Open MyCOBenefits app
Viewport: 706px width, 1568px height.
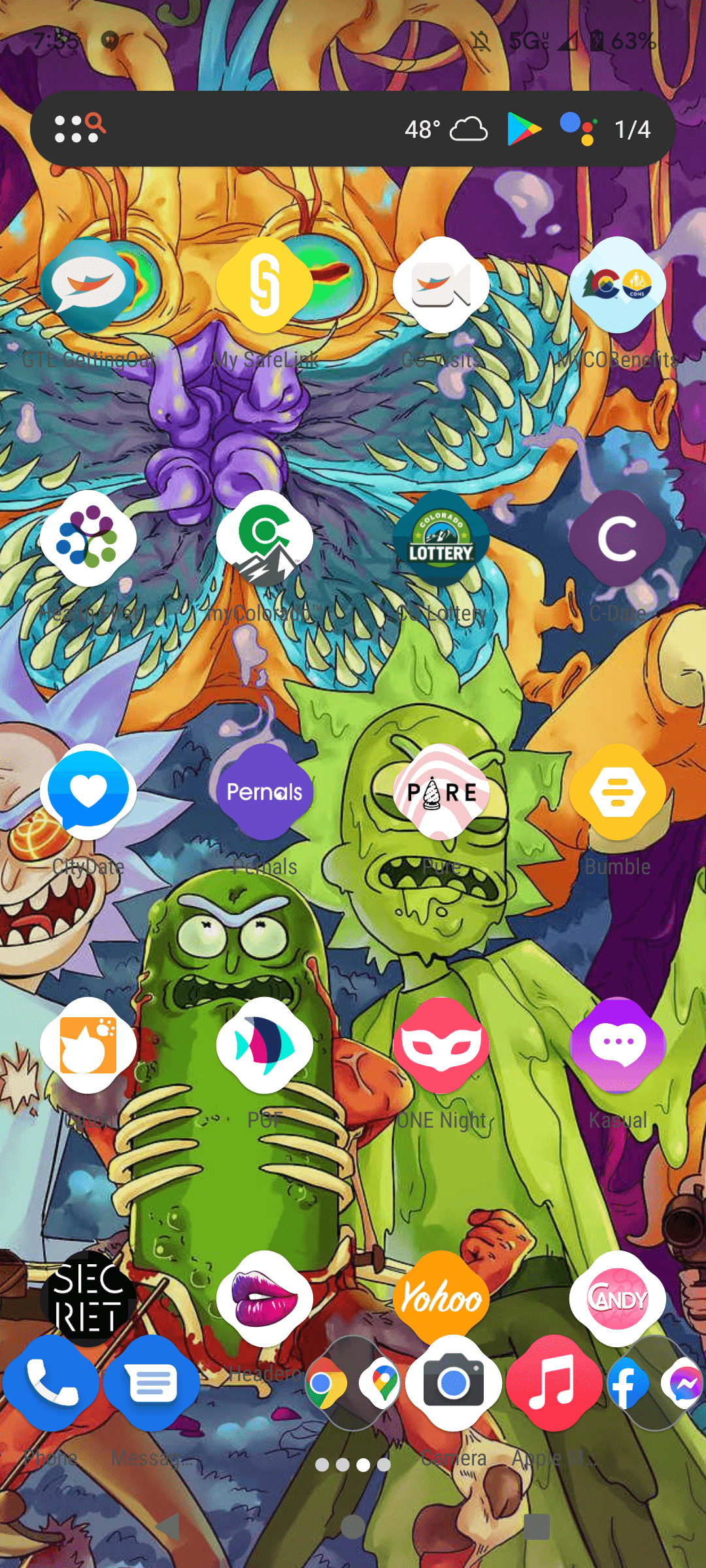click(618, 286)
